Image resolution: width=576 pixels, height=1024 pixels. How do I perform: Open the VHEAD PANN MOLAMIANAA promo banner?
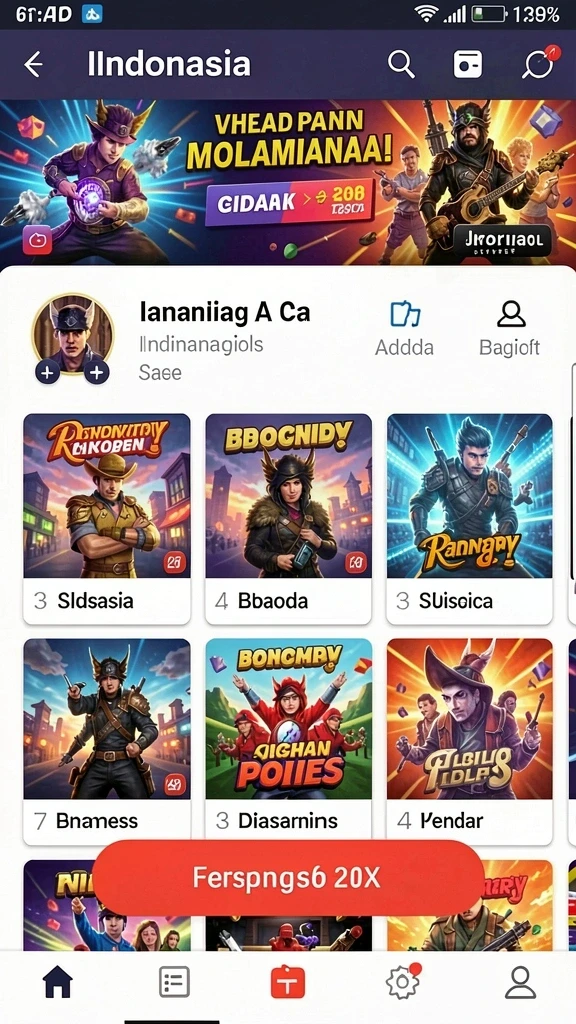[x=288, y=182]
